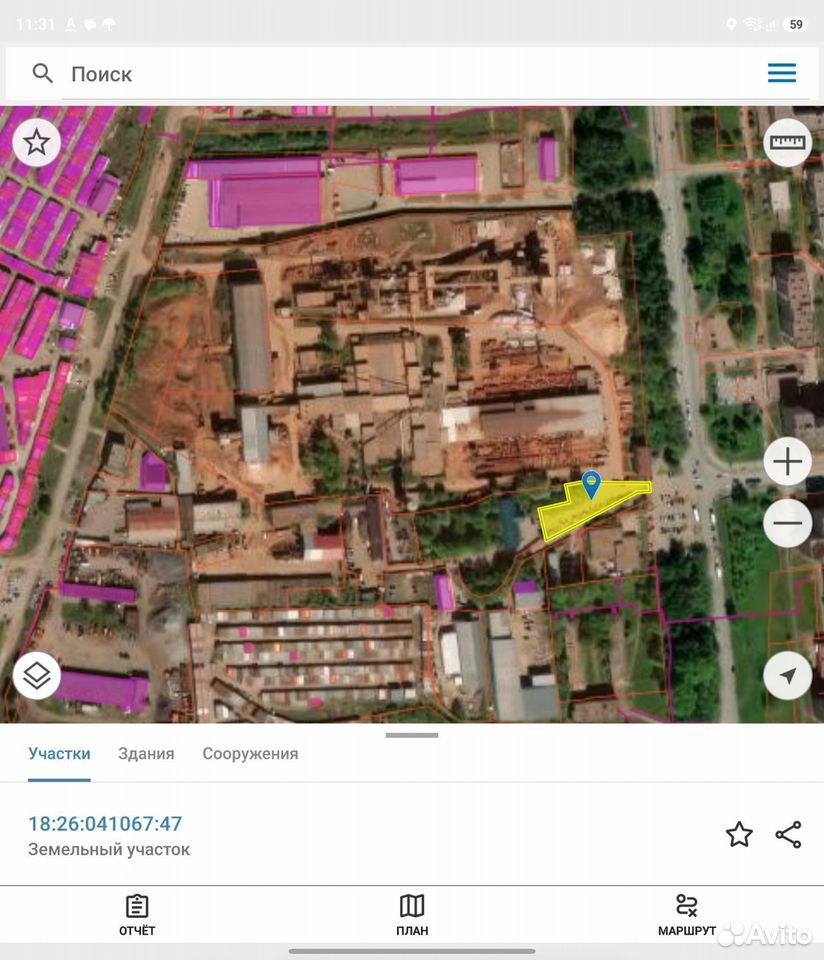This screenshot has height=960, width=824.
Task: Zoom in the map with plus
Action: tap(787, 461)
